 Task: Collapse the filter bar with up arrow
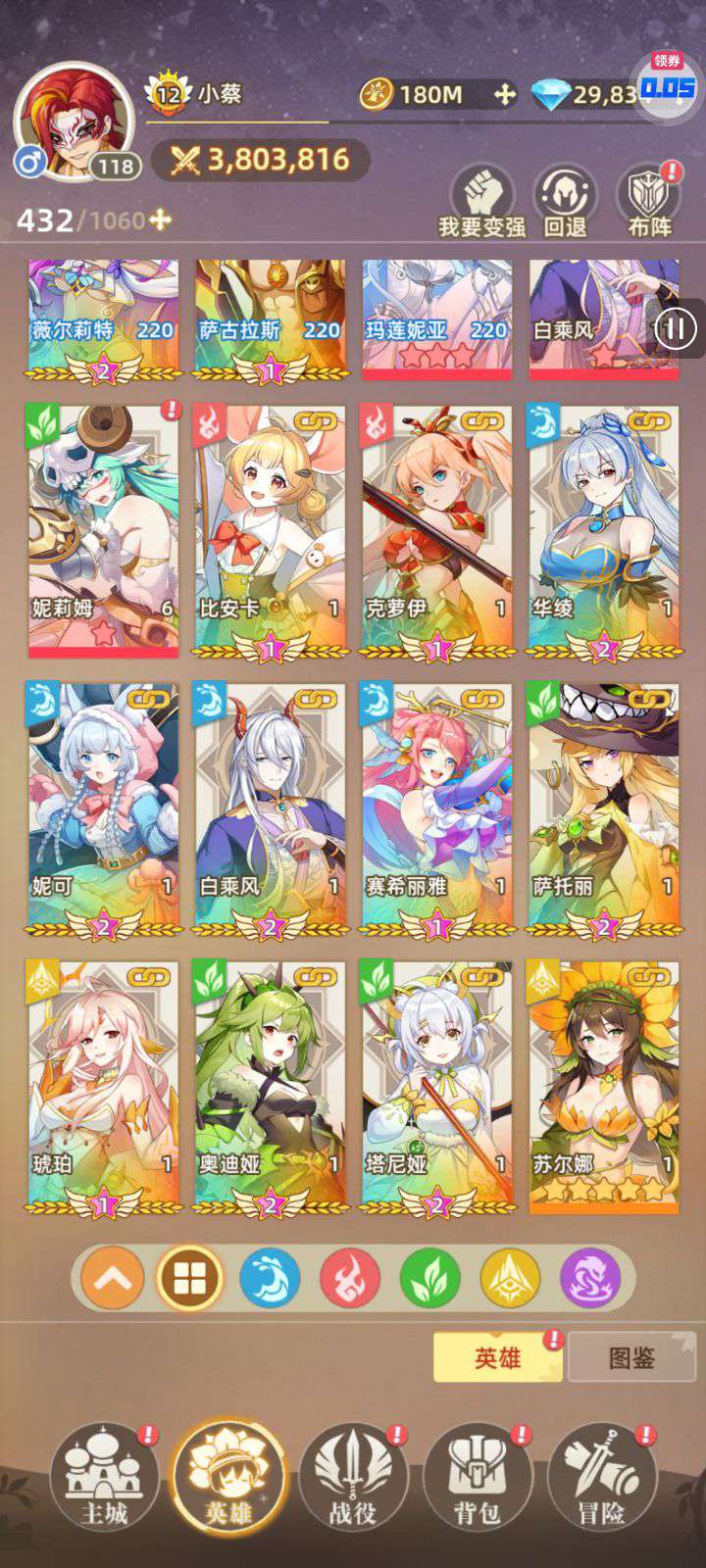pos(113,1278)
